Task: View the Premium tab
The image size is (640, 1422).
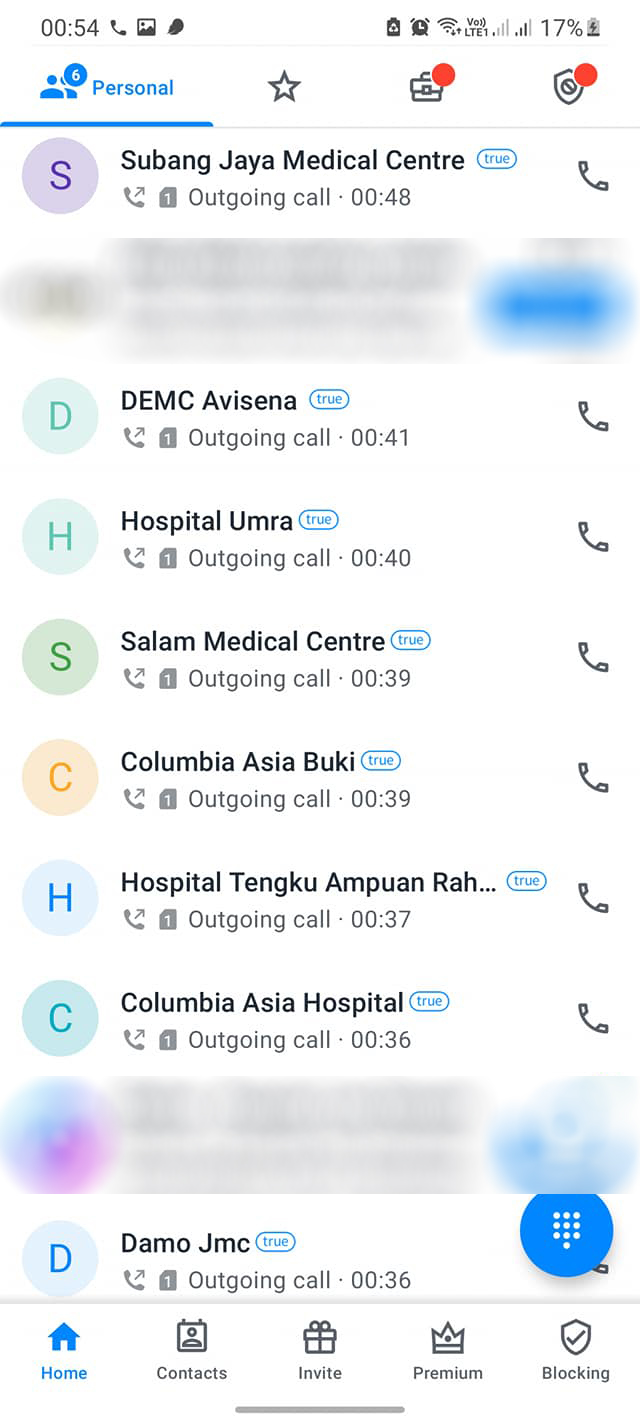Action: 448,1350
